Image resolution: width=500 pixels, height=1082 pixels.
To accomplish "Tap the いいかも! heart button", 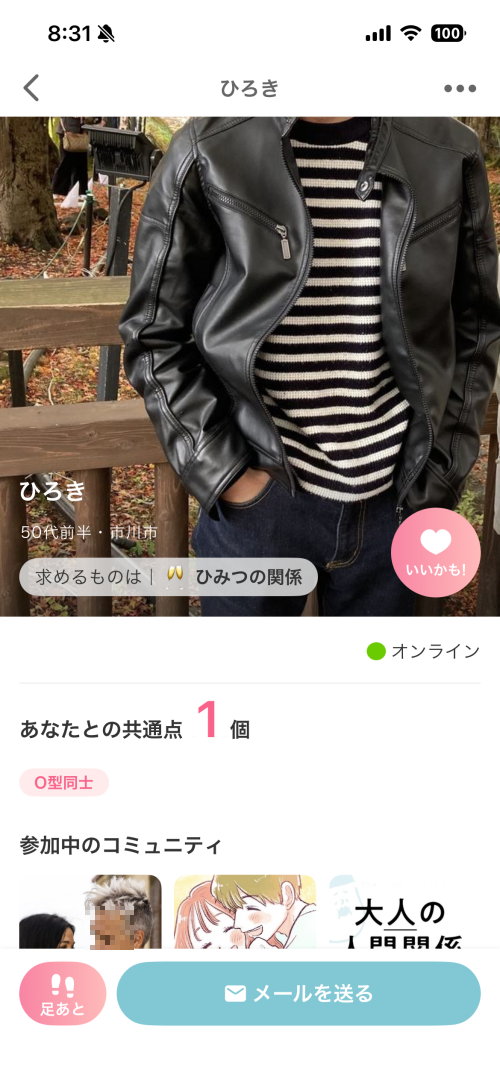I will (436, 553).
